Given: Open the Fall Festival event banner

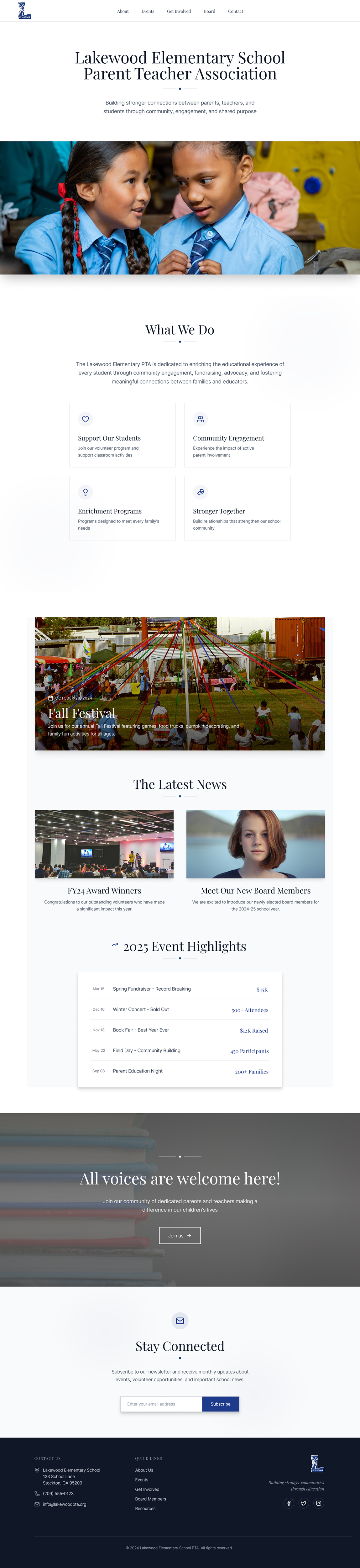Looking at the screenshot, I should point(180,684).
